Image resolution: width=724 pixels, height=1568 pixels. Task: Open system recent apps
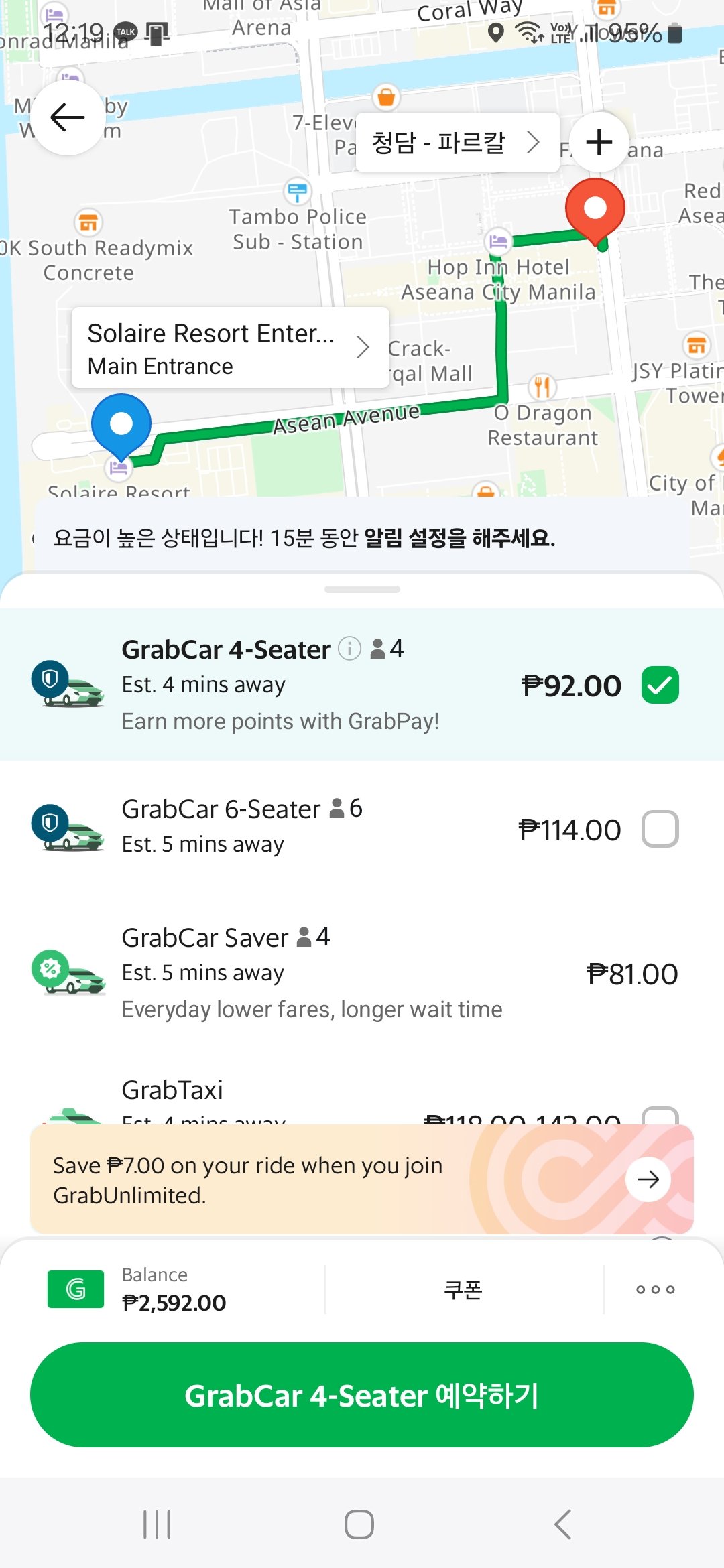pos(158,1524)
